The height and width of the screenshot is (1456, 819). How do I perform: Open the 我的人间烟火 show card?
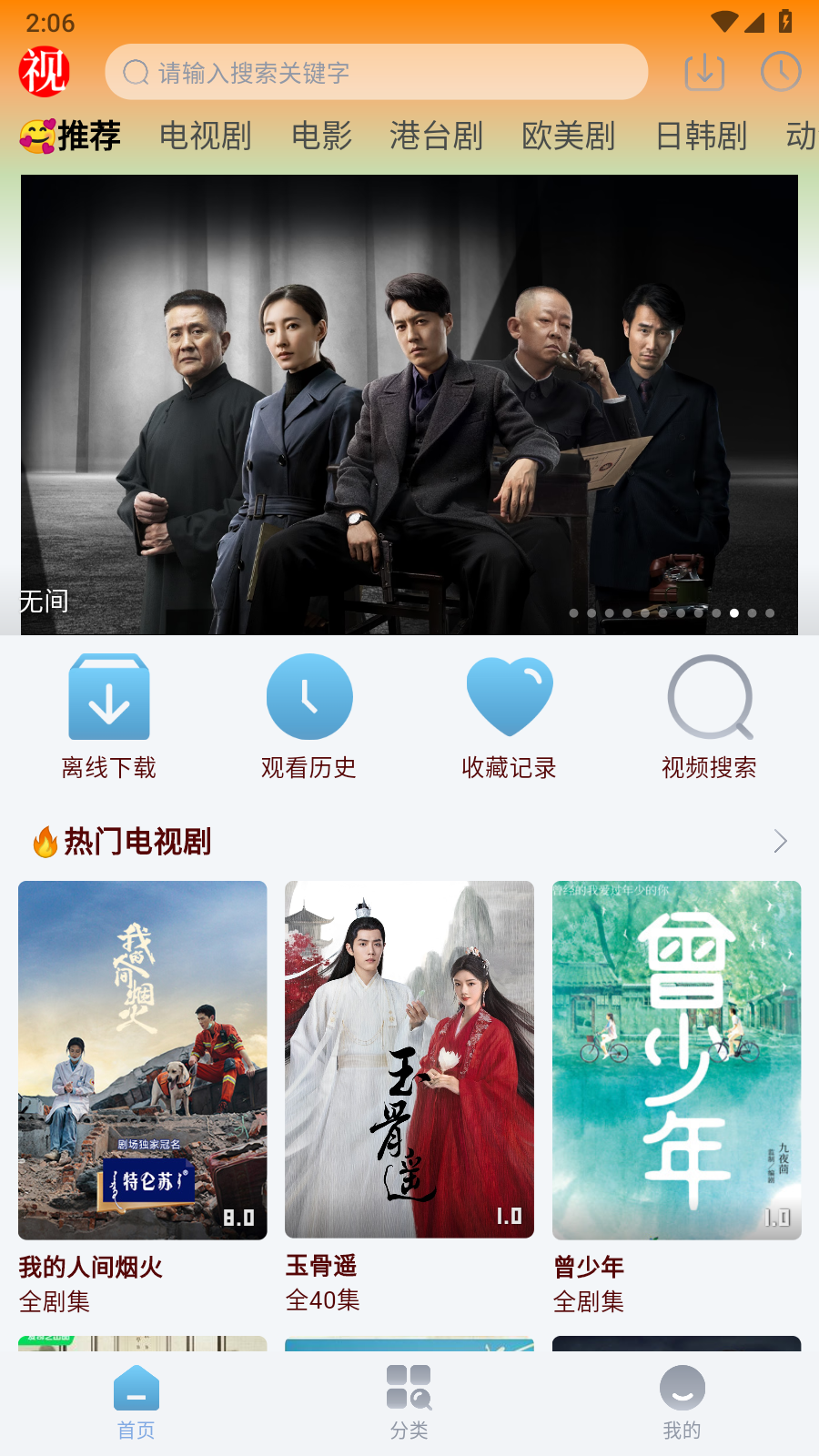[x=143, y=1097]
